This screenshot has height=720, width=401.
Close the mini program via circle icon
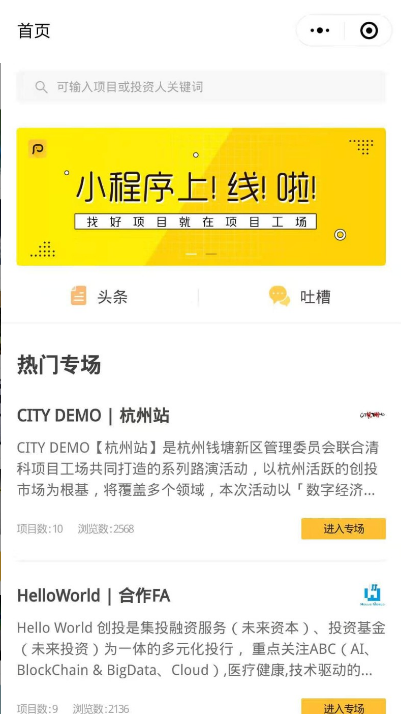[369, 31]
